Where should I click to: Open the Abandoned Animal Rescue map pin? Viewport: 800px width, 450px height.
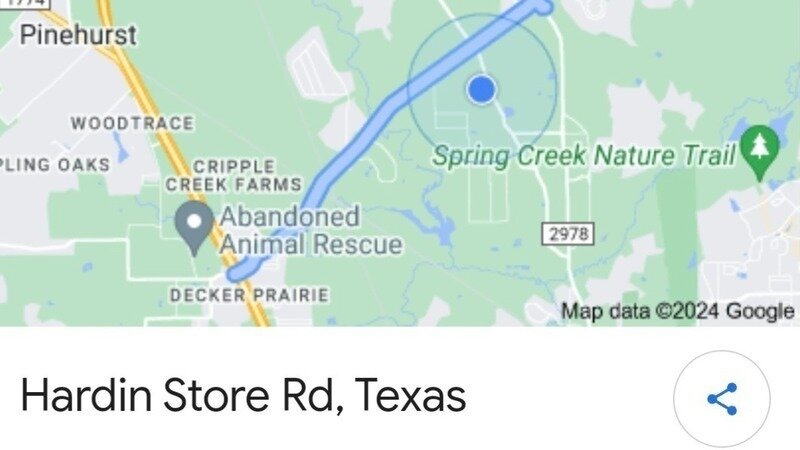click(x=191, y=224)
